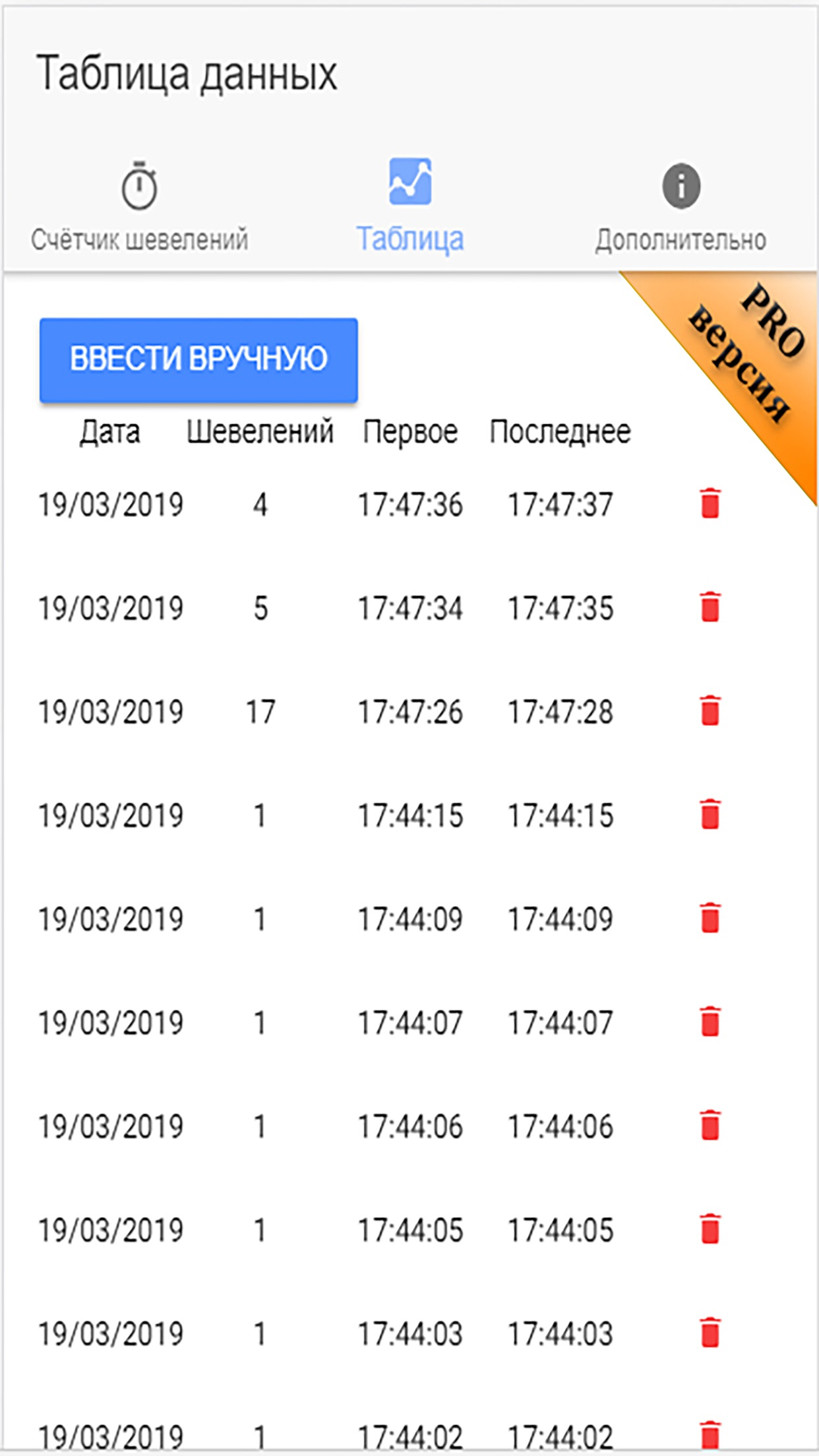Remove the 17:44:06 record
819x1456 pixels.
click(x=710, y=1125)
